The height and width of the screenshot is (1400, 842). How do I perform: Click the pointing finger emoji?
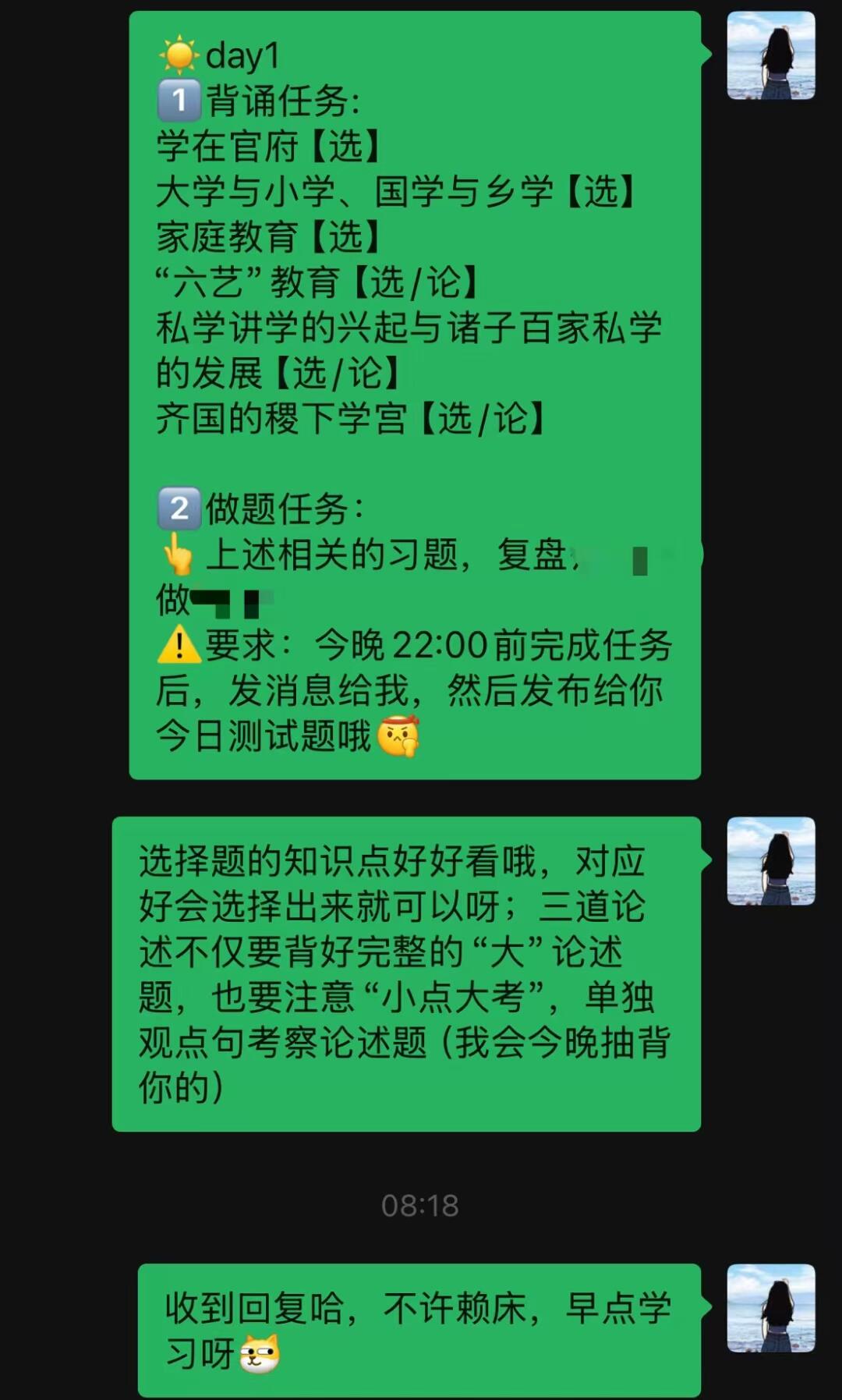pos(179,555)
